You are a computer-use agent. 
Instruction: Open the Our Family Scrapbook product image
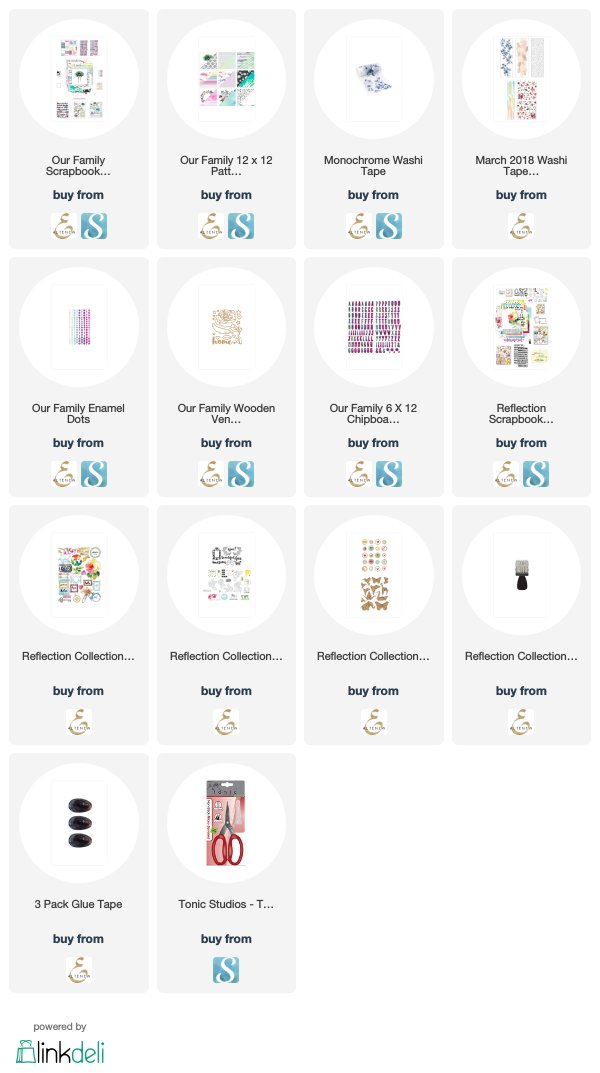pyautogui.click(x=79, y=79)
